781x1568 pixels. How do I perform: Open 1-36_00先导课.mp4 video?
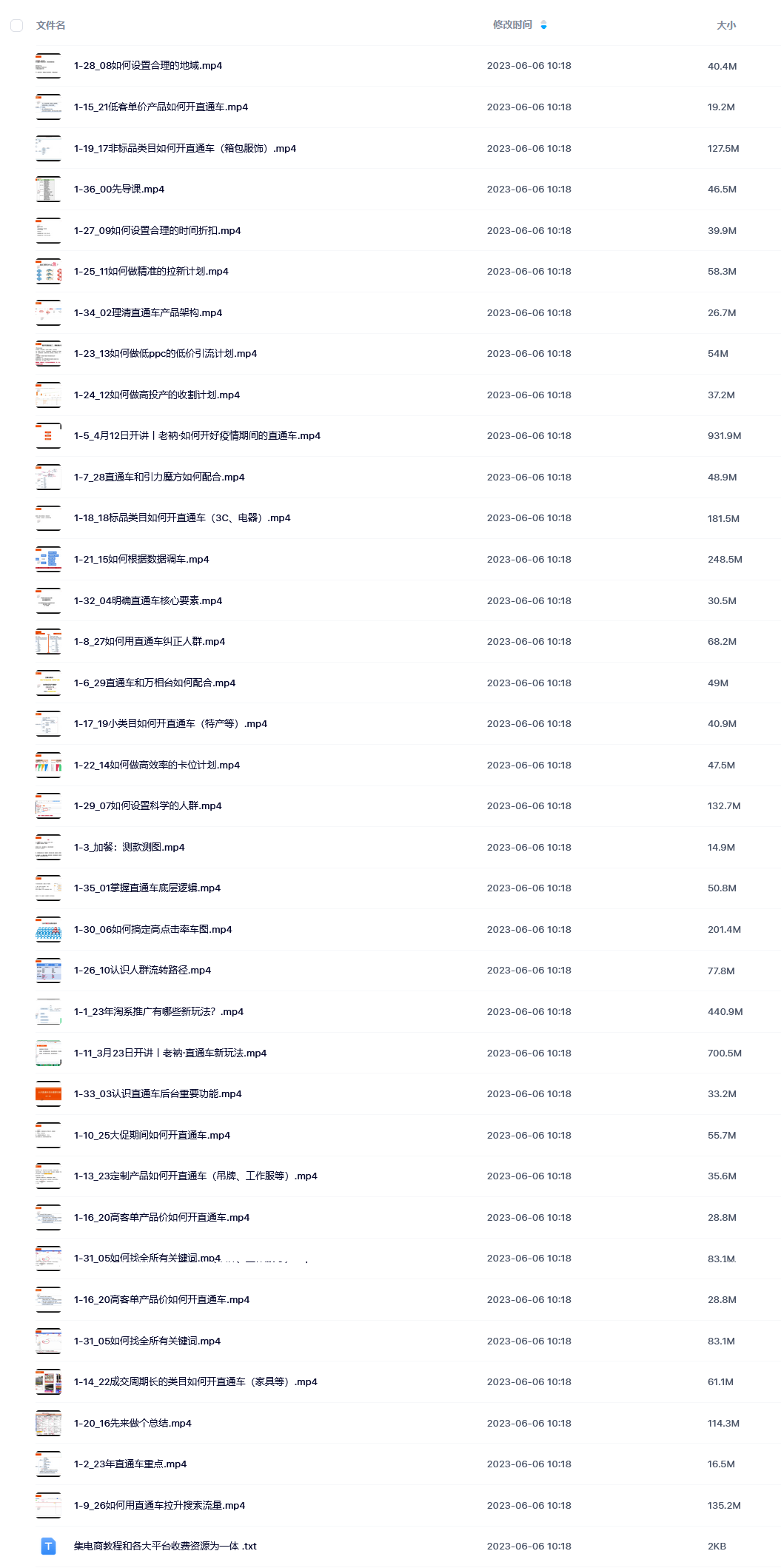[x=119, y=190]
